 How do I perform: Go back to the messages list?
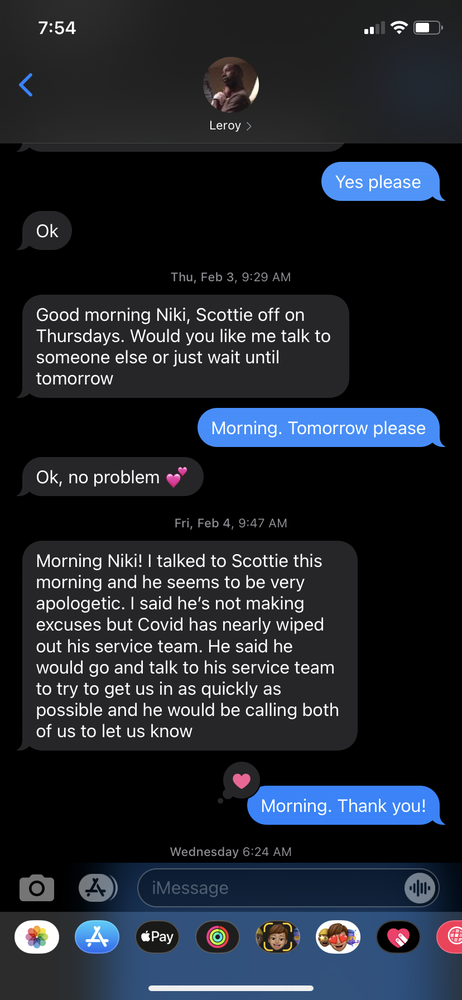tap(26, 85)
